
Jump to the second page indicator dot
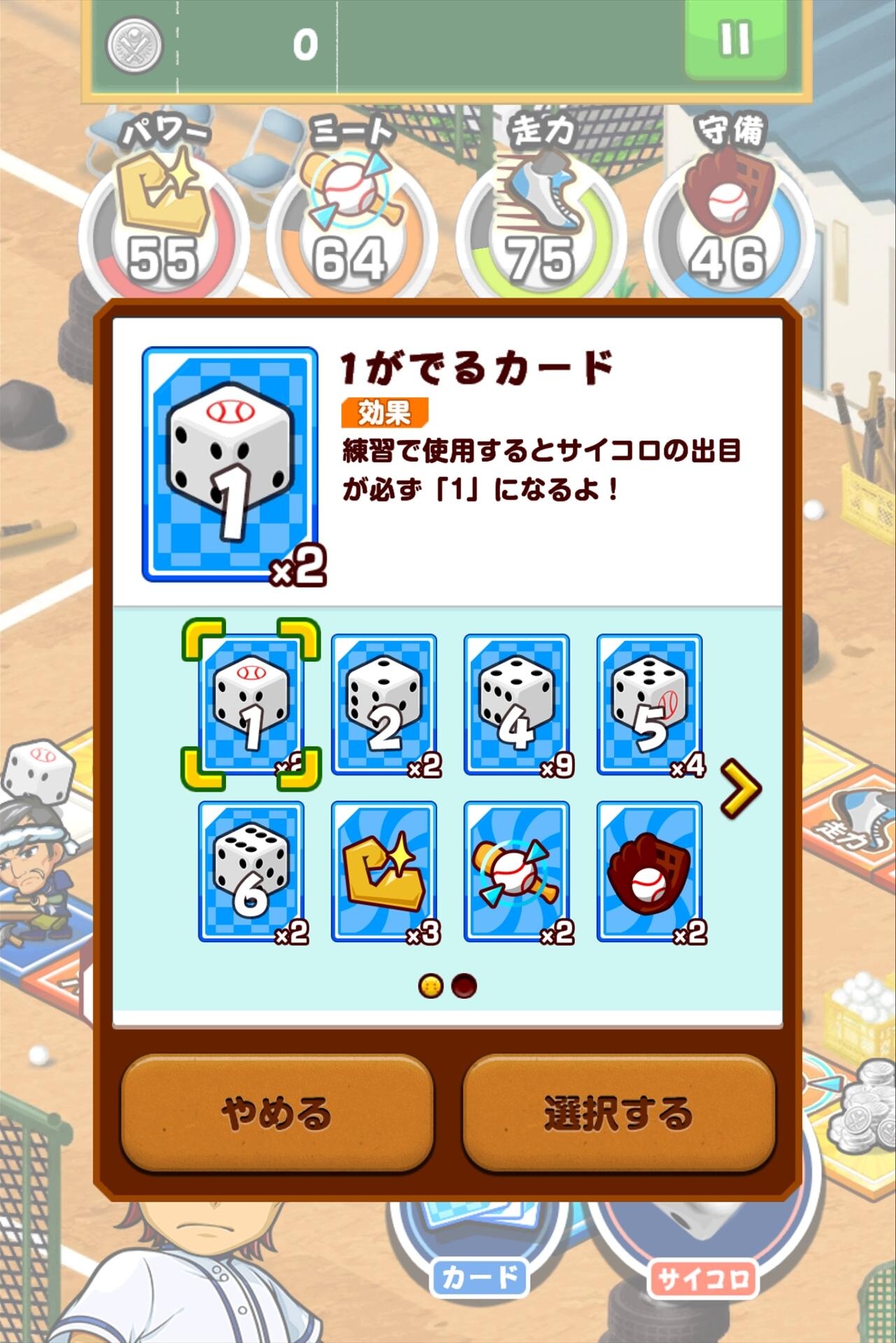click(464, 986)
